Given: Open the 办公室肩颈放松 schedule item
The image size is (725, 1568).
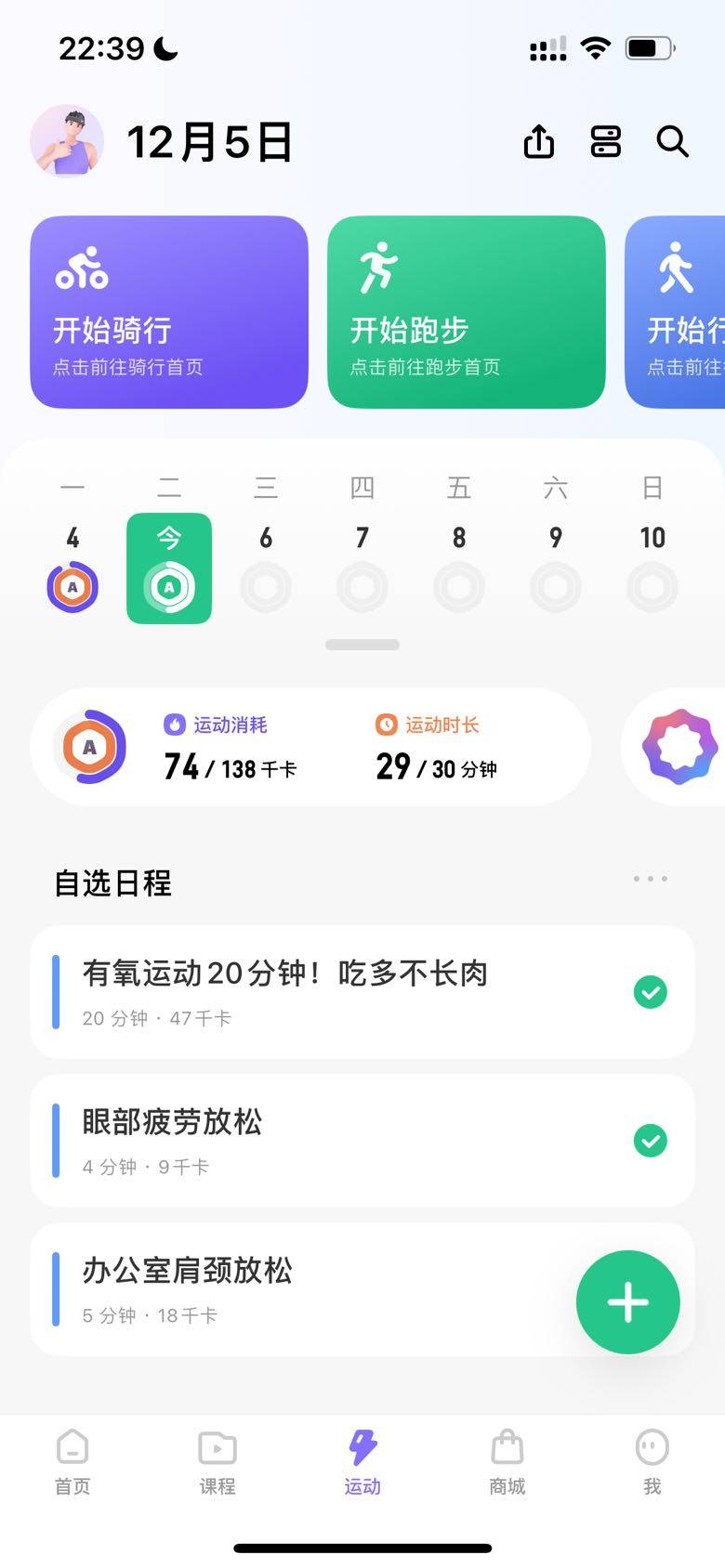Looking at the screenshot, I should (x=297, y=1288).
